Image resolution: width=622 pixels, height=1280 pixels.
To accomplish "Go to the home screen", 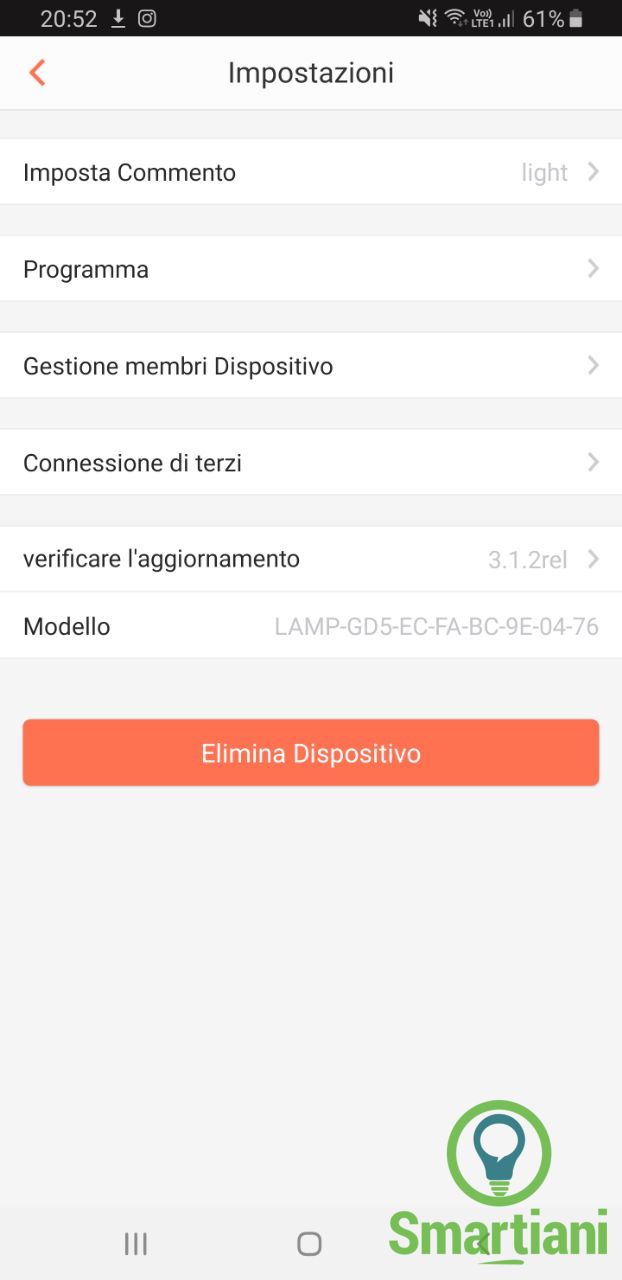I will (310, 1243).
